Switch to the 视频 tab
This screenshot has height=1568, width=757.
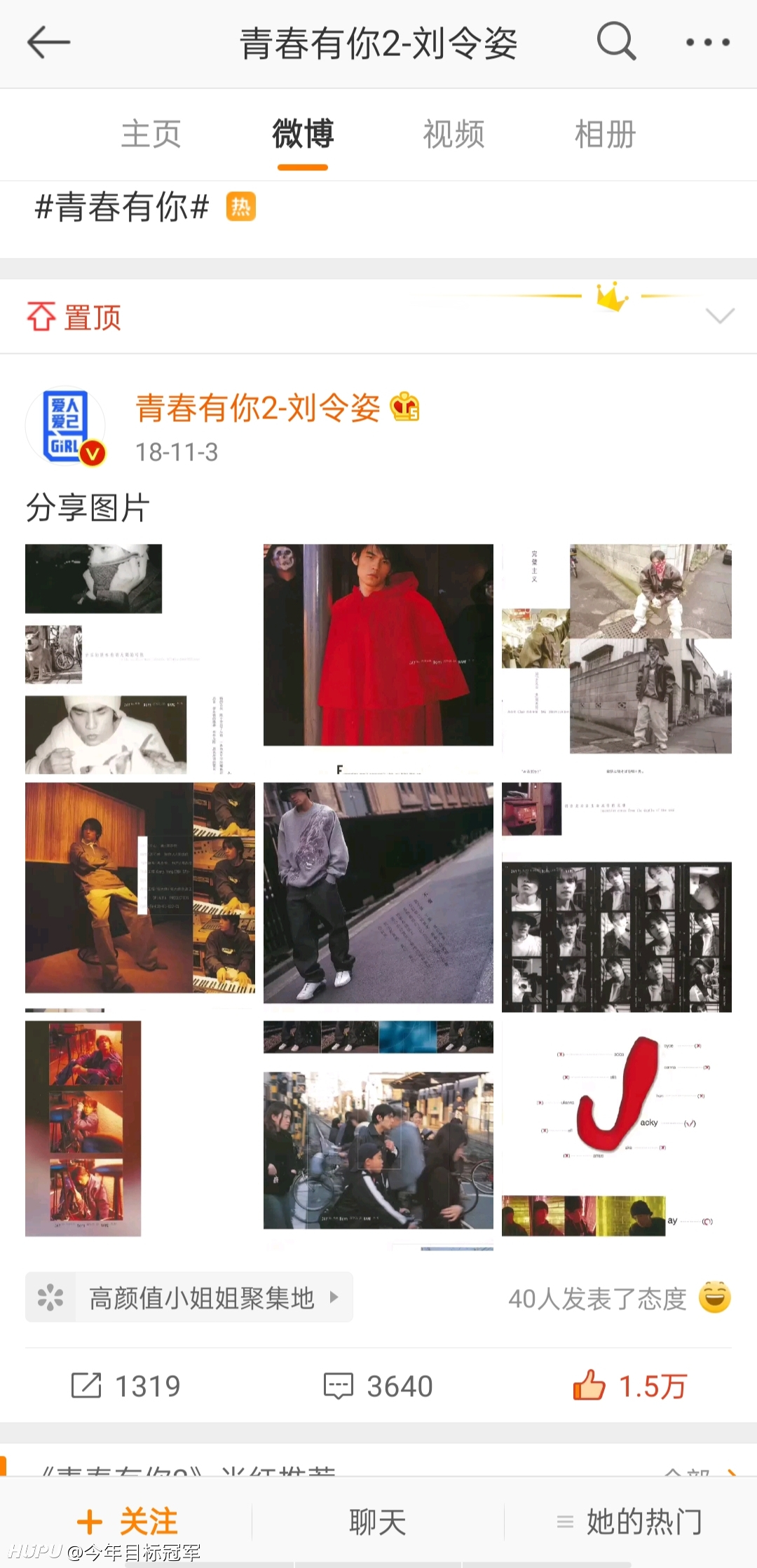click(x=454, y=134)
